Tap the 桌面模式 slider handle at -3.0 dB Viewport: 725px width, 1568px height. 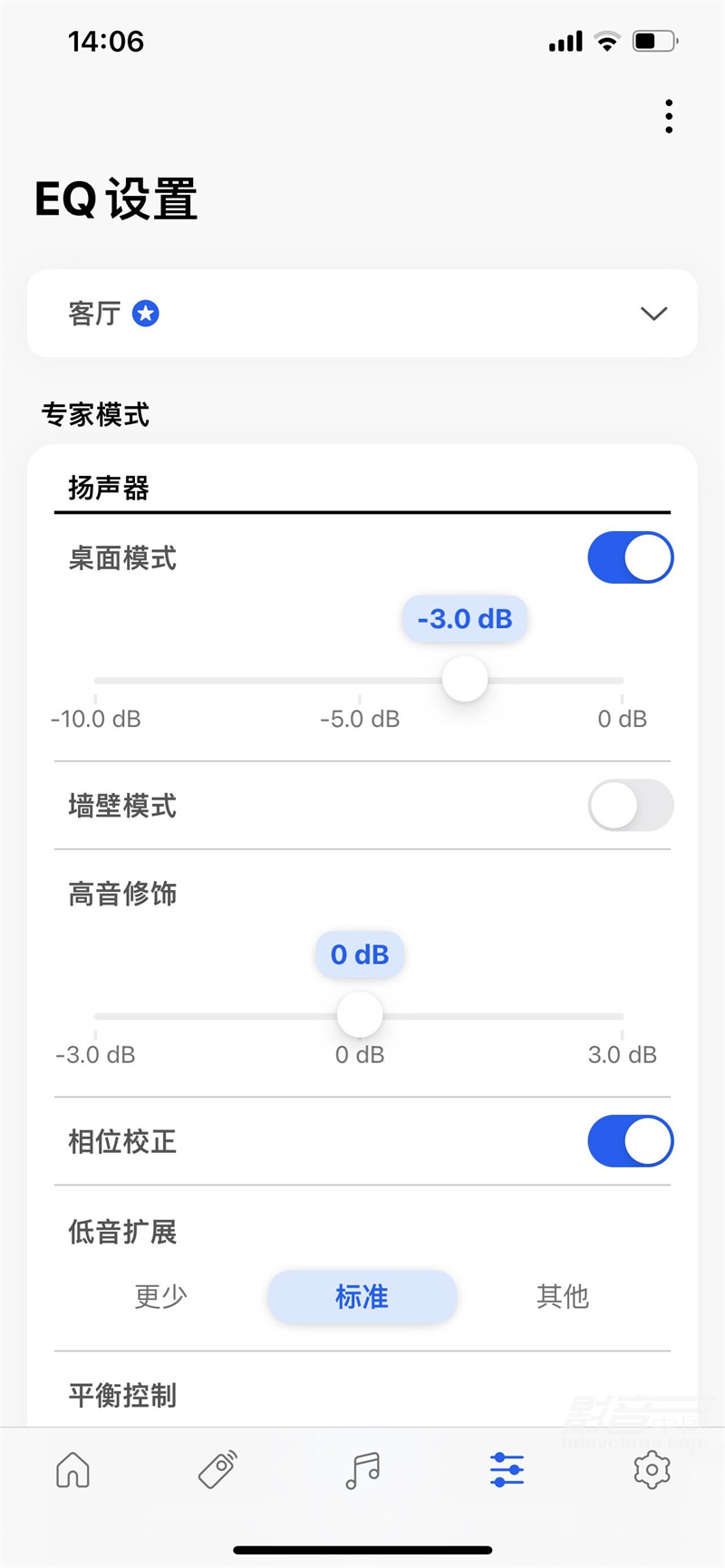(465, 679)
